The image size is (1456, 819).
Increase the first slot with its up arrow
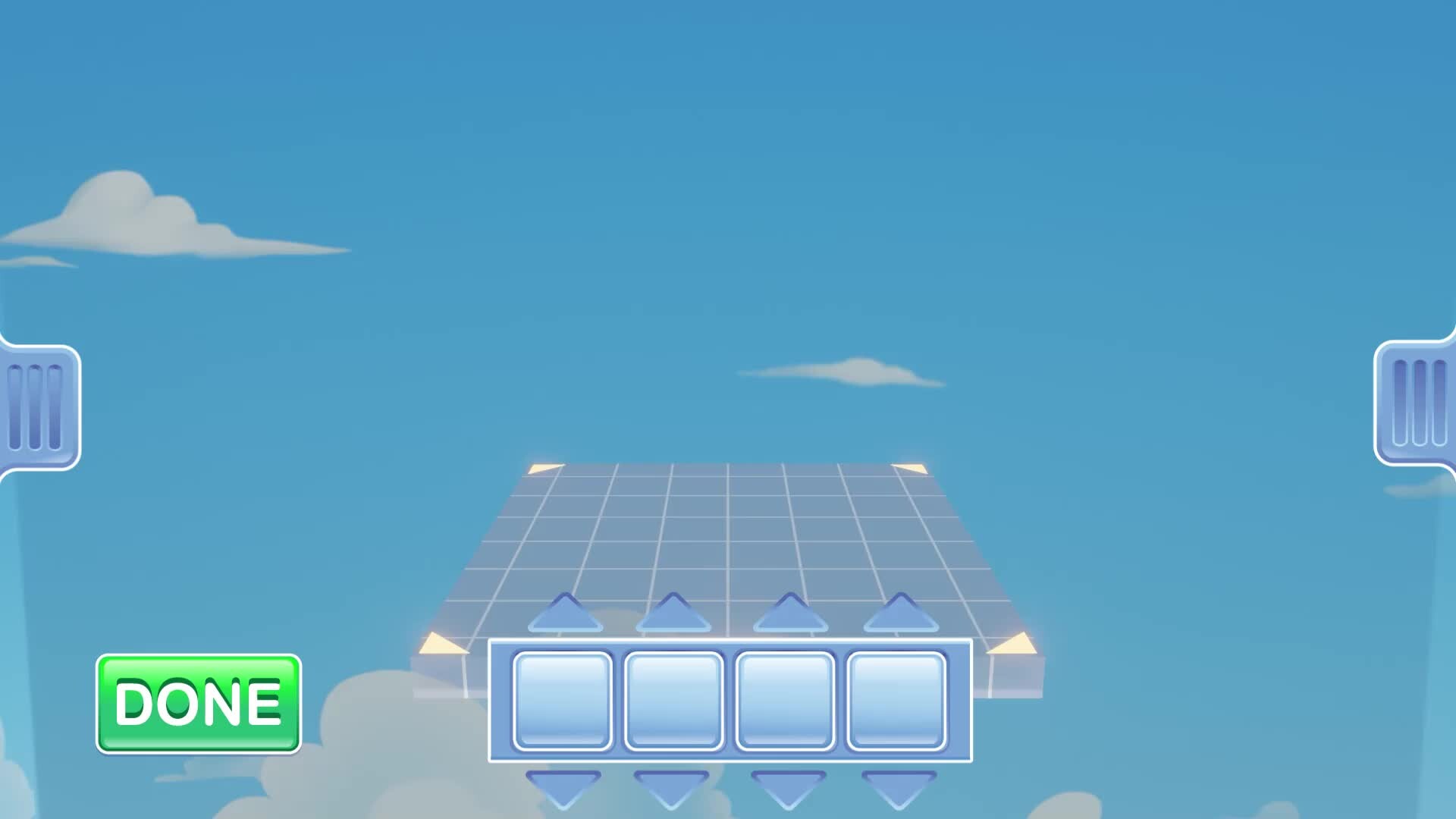coord(564,614)
